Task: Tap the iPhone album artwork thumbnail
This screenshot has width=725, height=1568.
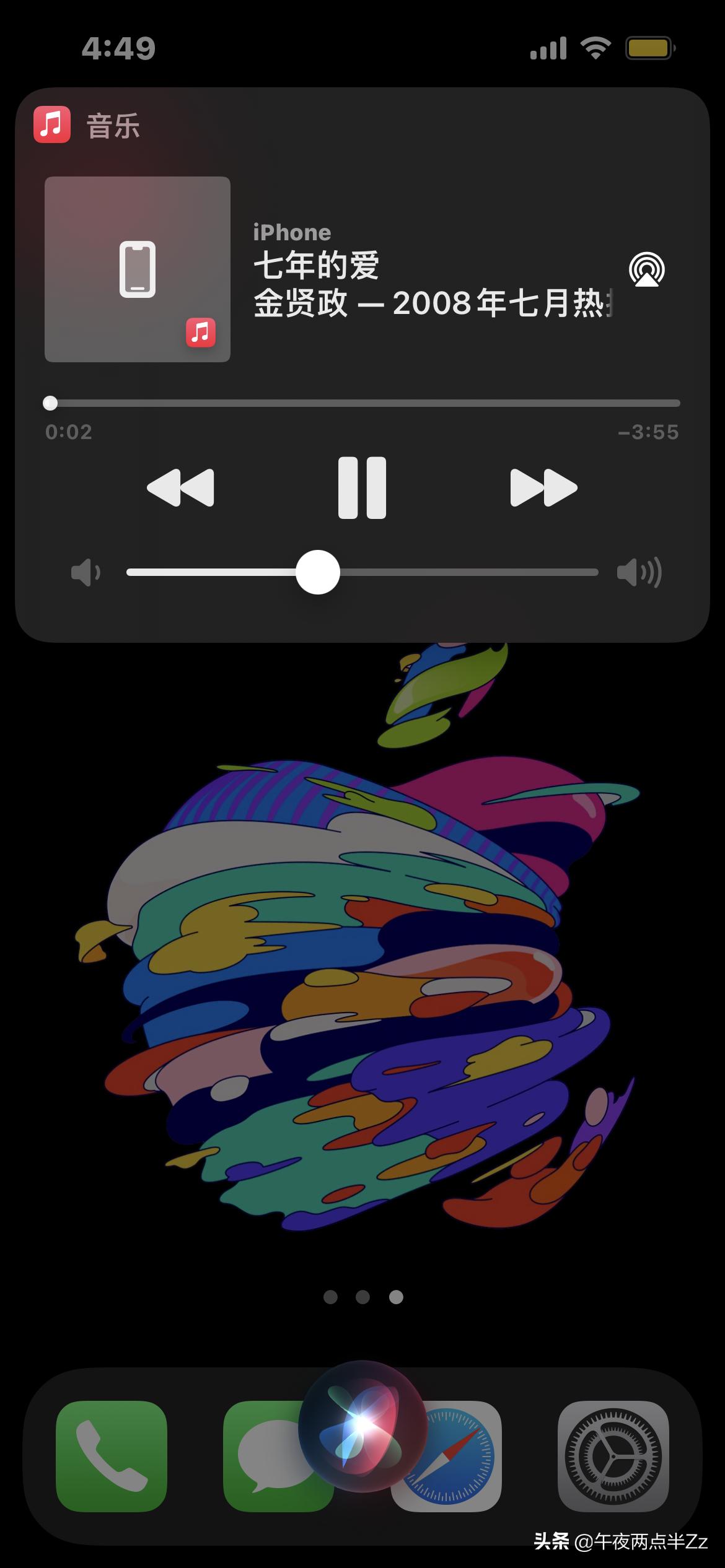Action: coord(136,268)
